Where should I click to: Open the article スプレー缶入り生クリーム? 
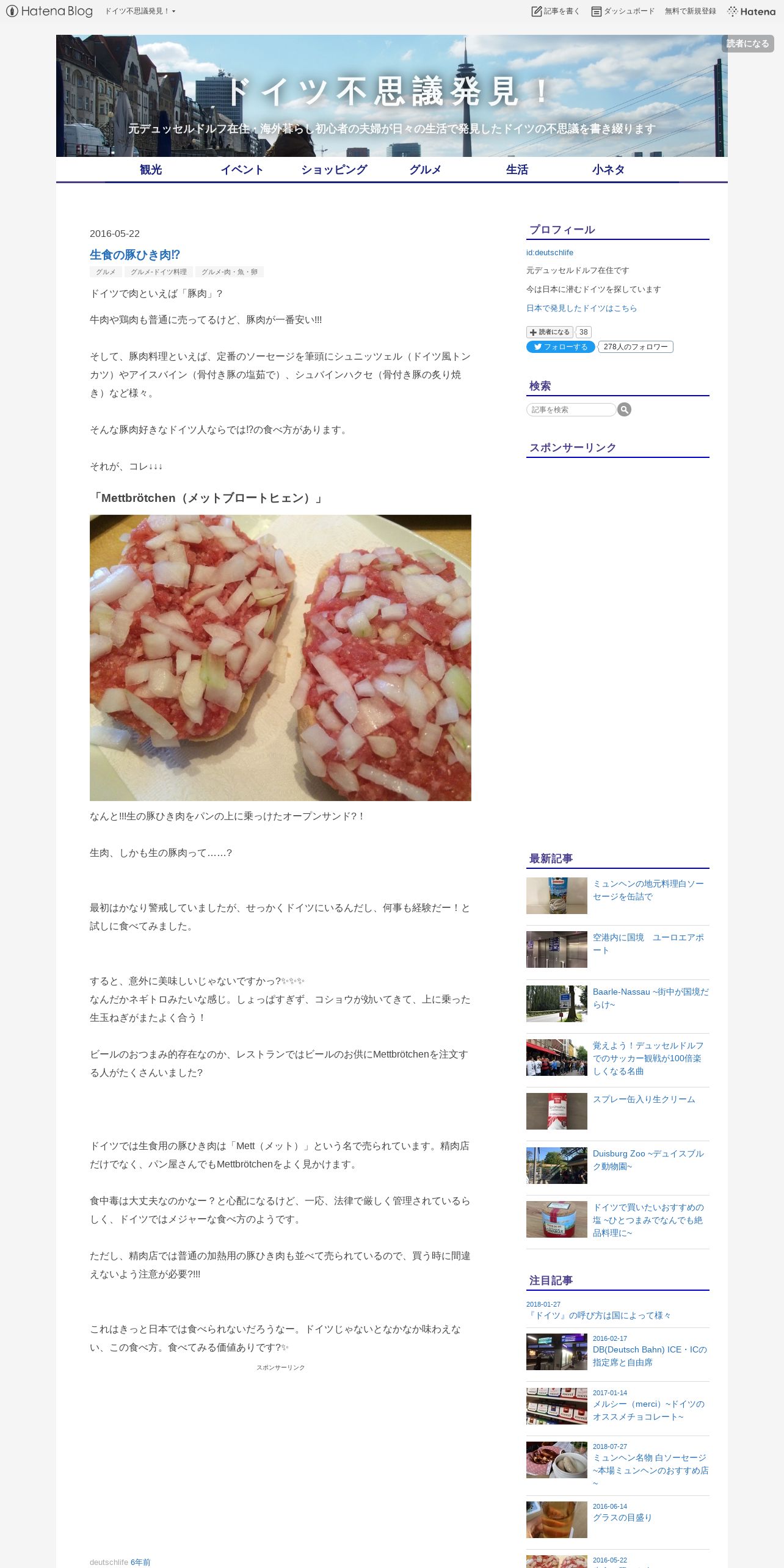coord(644,1099)
